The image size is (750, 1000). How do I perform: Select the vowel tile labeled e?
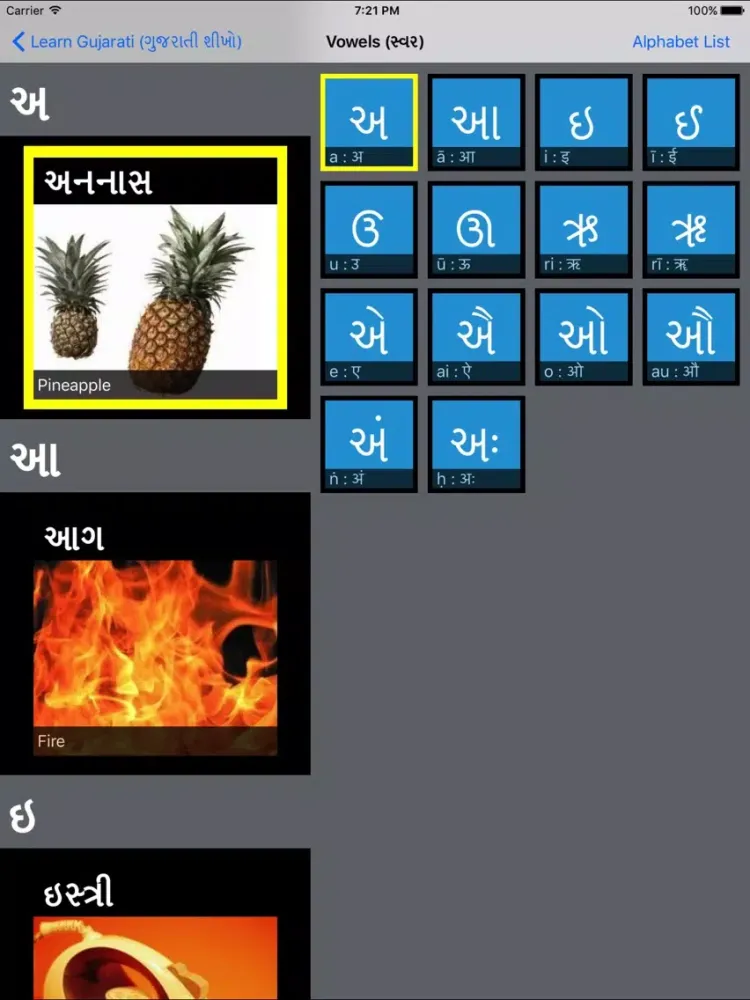pos(369,337)
